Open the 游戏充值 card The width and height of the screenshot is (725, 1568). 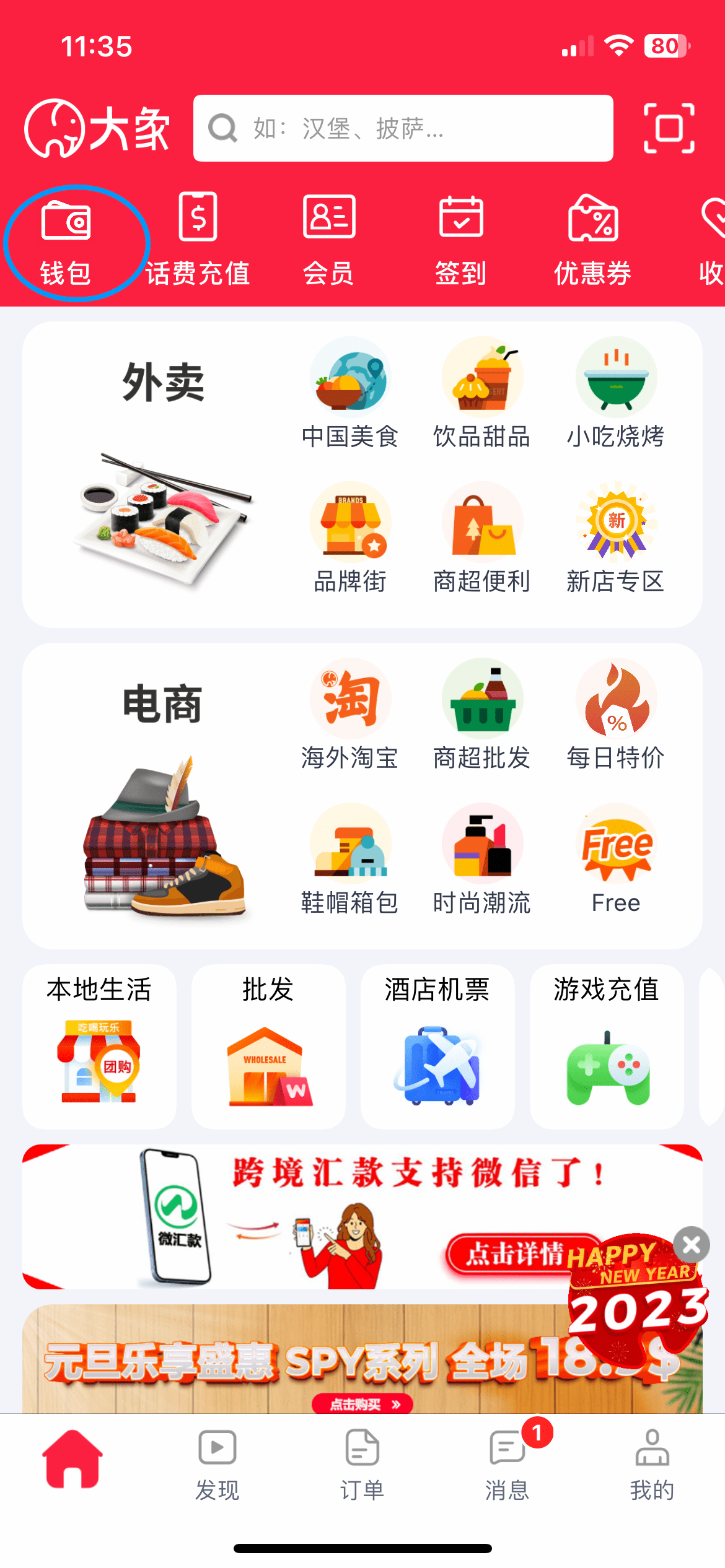coord(607,1047)
